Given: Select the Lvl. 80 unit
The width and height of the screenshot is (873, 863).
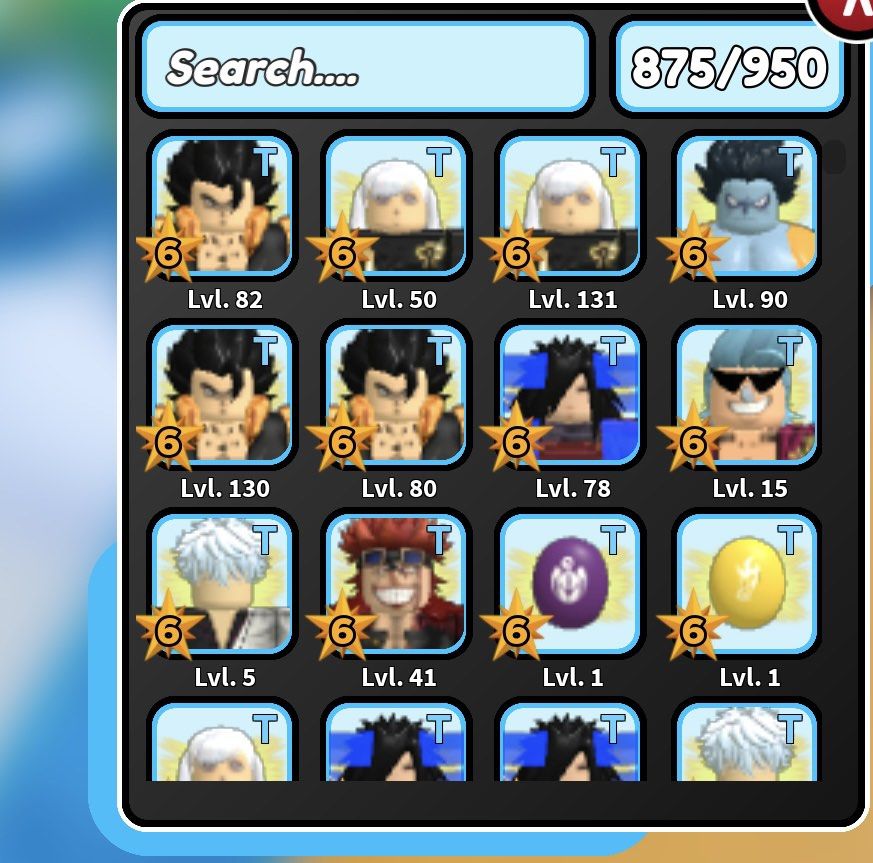Looking at the screenshot, I should point(398,396).
